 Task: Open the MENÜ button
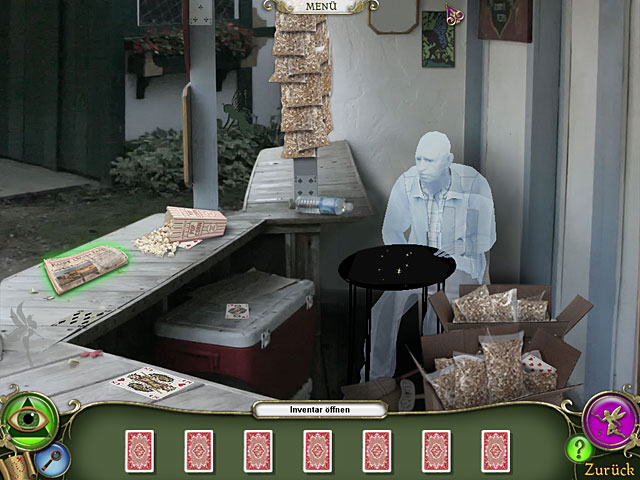tap(320, 6)
